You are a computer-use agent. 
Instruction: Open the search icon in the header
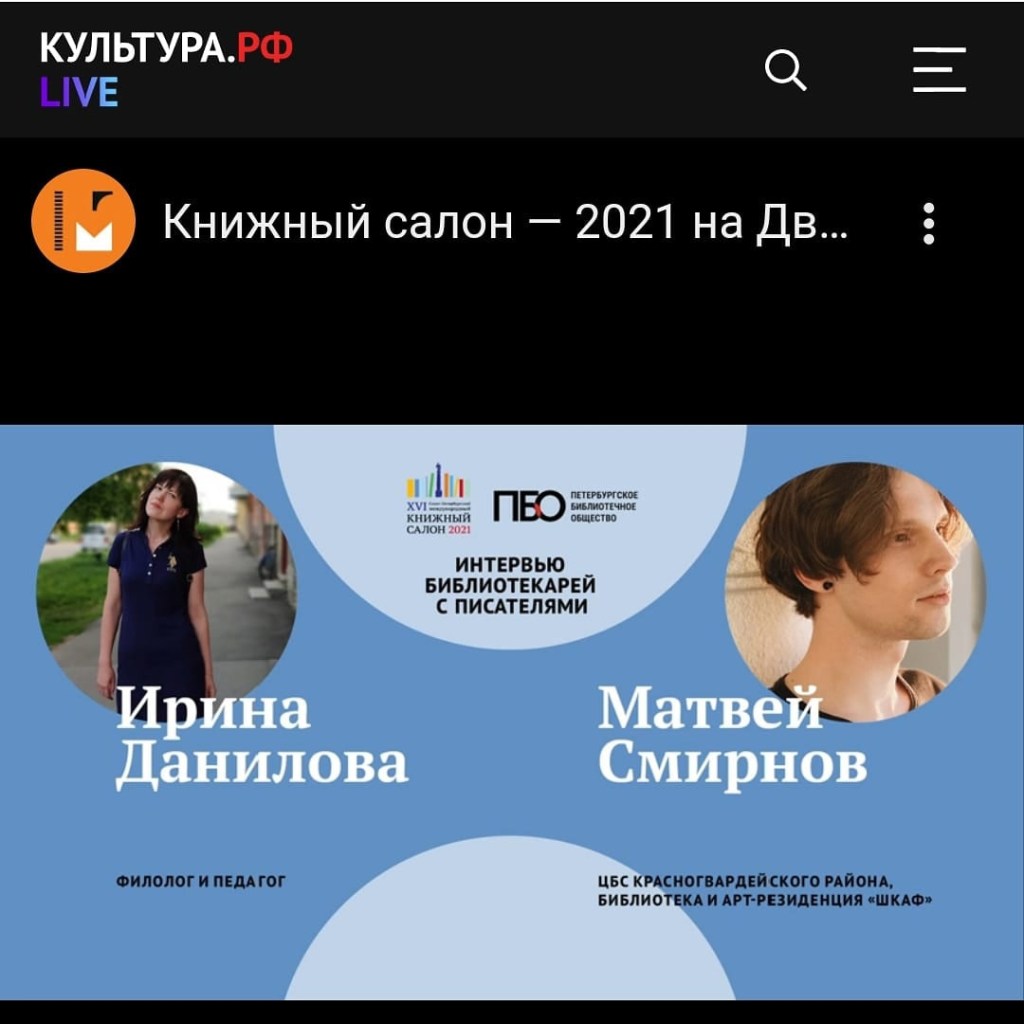[x=785, y=70]
